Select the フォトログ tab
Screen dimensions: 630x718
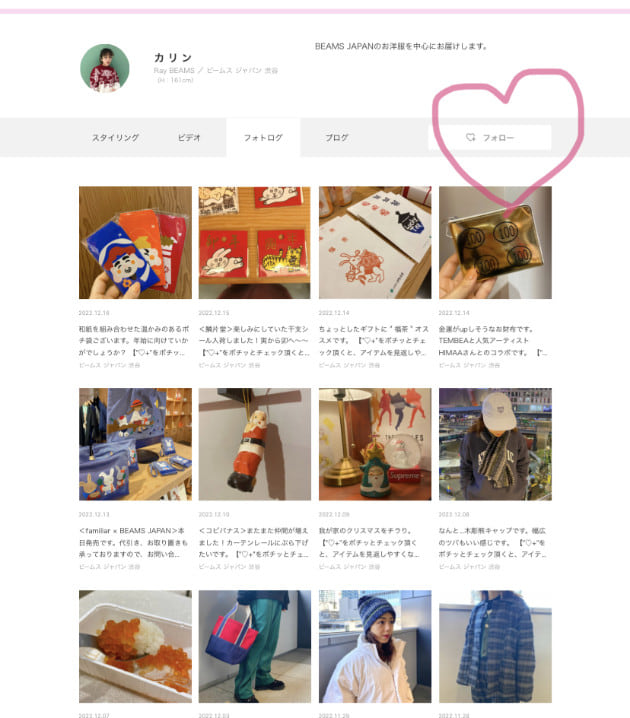263,137
